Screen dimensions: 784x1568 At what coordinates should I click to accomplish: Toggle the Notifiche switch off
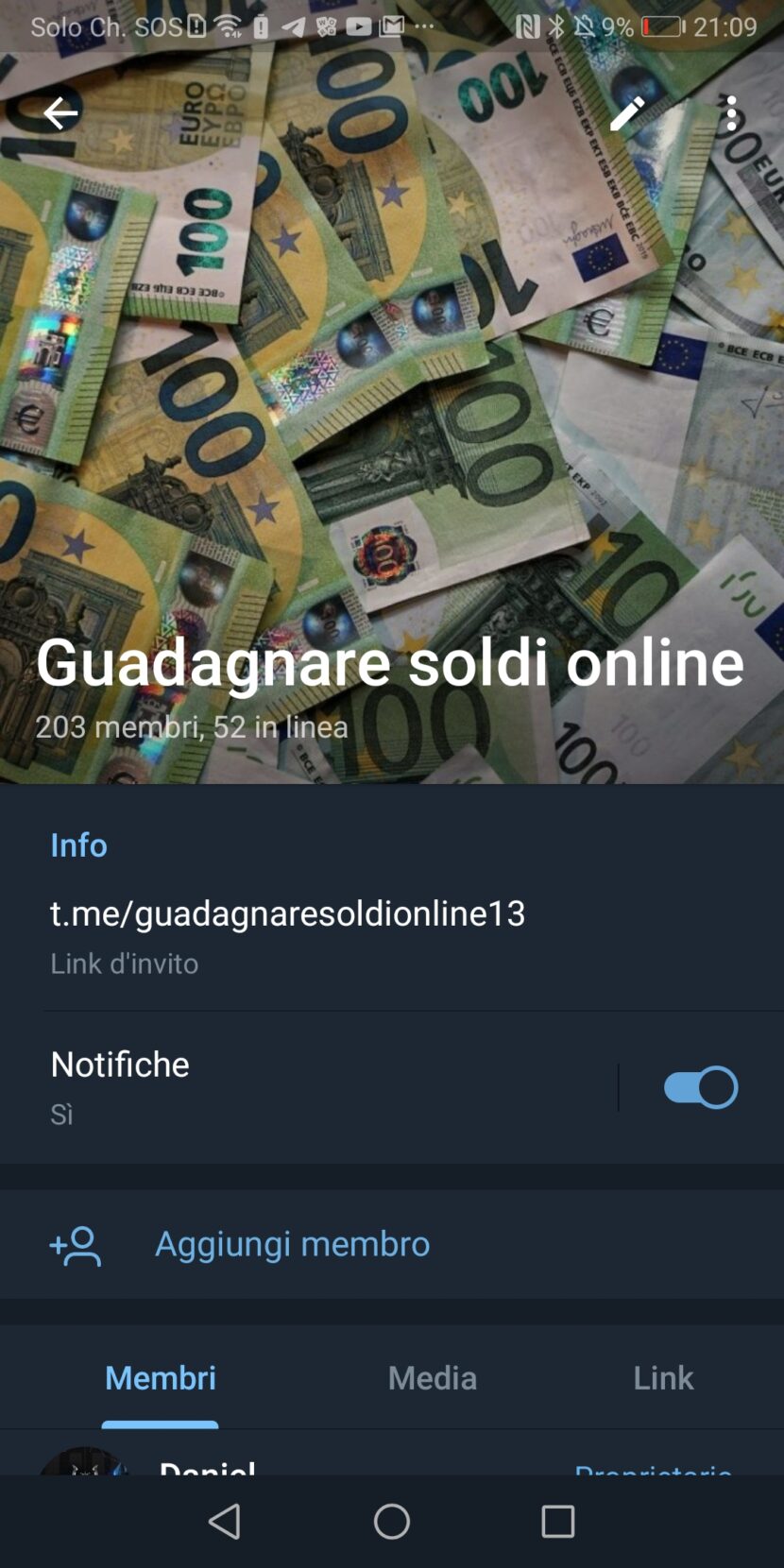pos(700,1087)
